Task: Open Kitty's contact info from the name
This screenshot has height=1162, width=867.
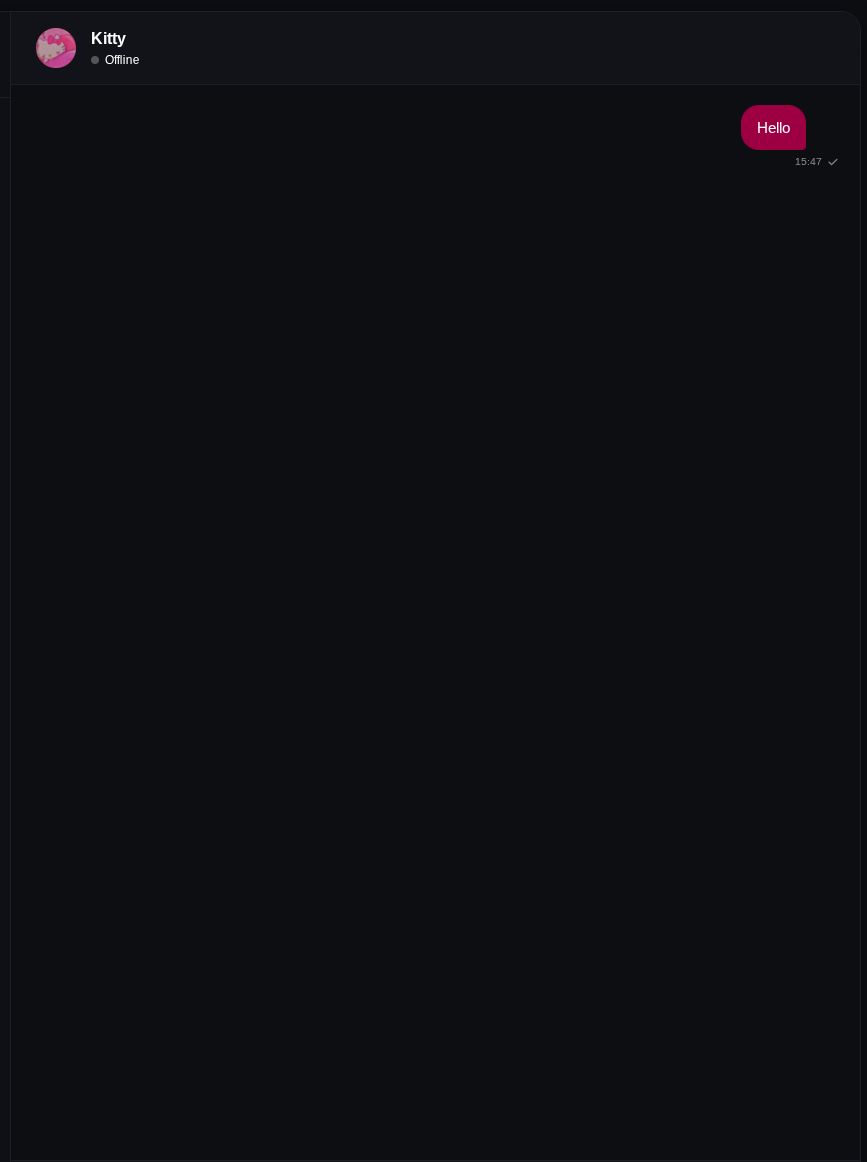Action: click(x=108, y=39)
